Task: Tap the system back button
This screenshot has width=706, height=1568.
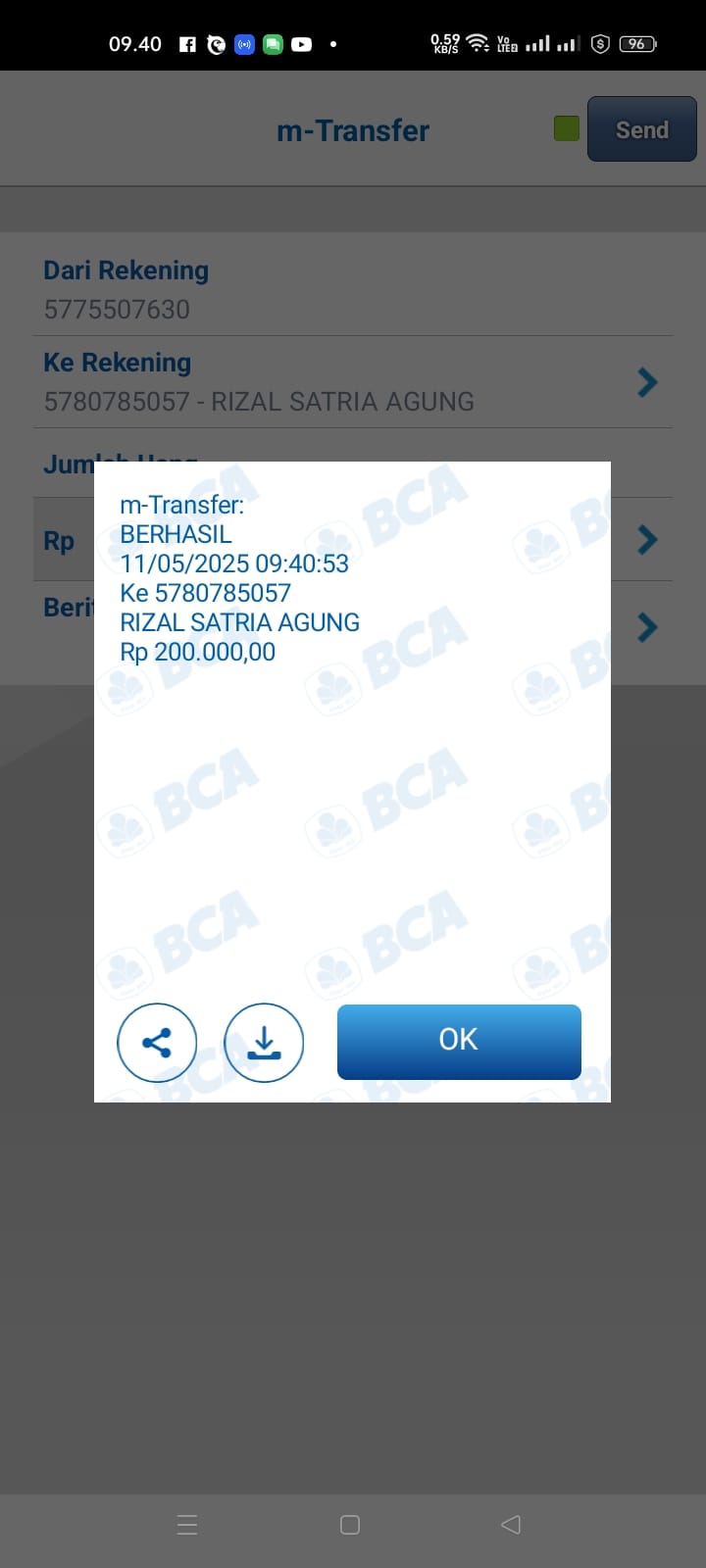Action: pyautogui.click(x=511, y=1525)
